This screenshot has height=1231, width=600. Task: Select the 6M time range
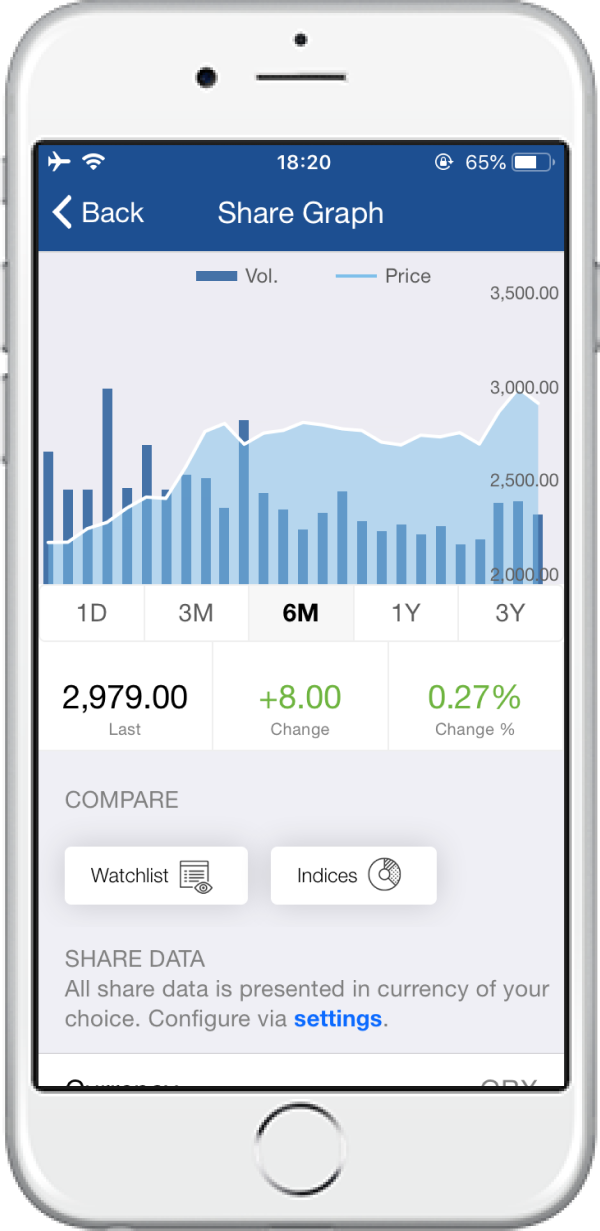(x=301, y=613)
